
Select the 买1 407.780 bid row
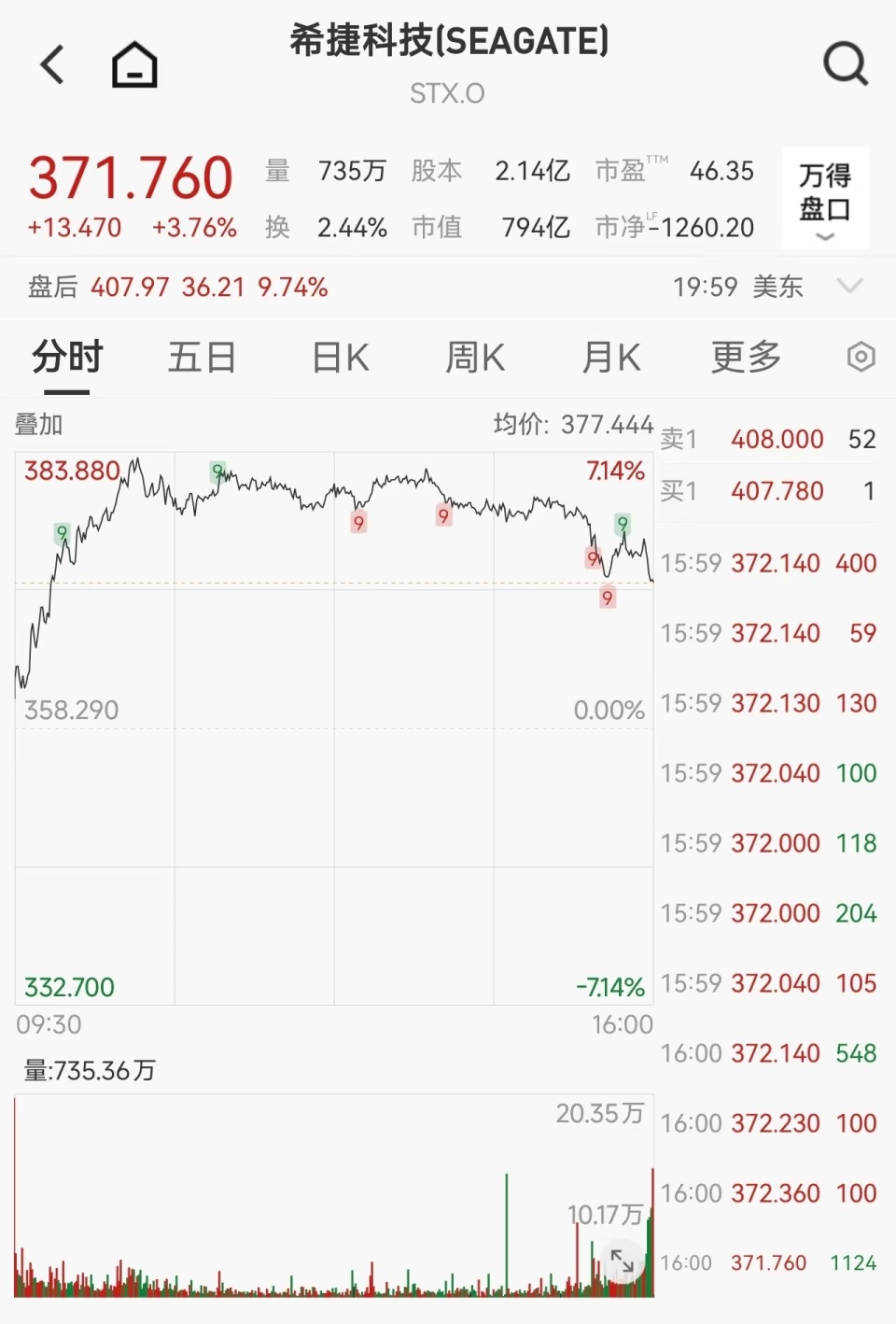(765, 491)
